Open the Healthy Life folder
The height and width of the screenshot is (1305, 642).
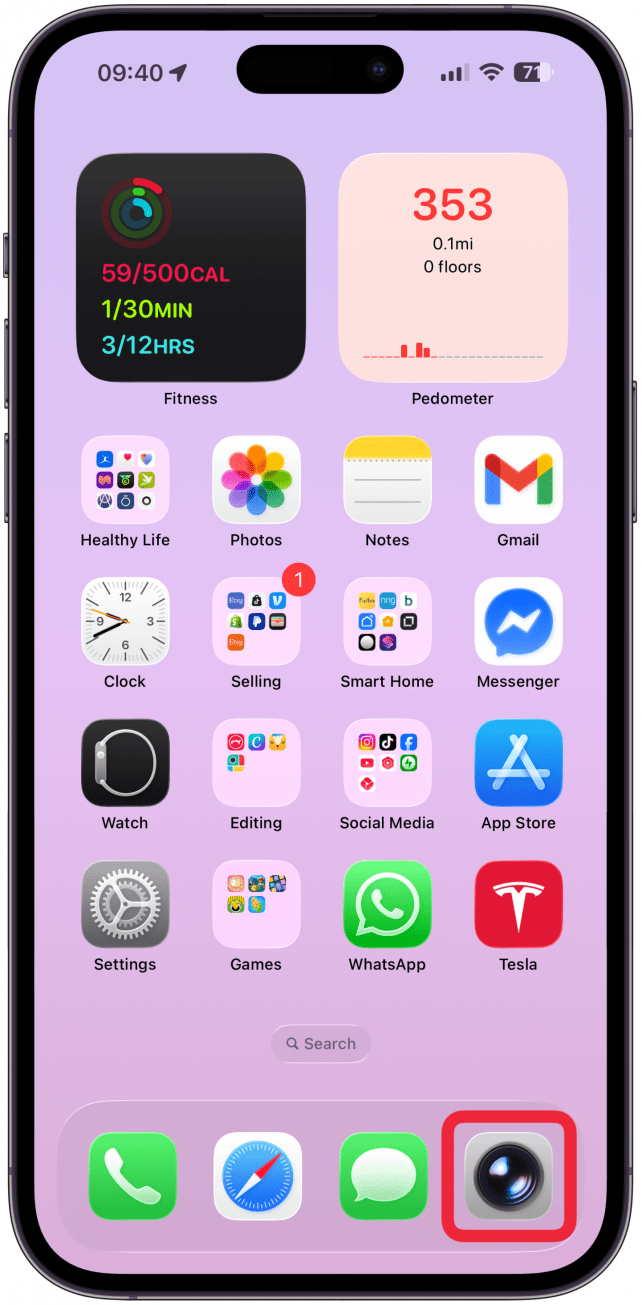point(125,479)
